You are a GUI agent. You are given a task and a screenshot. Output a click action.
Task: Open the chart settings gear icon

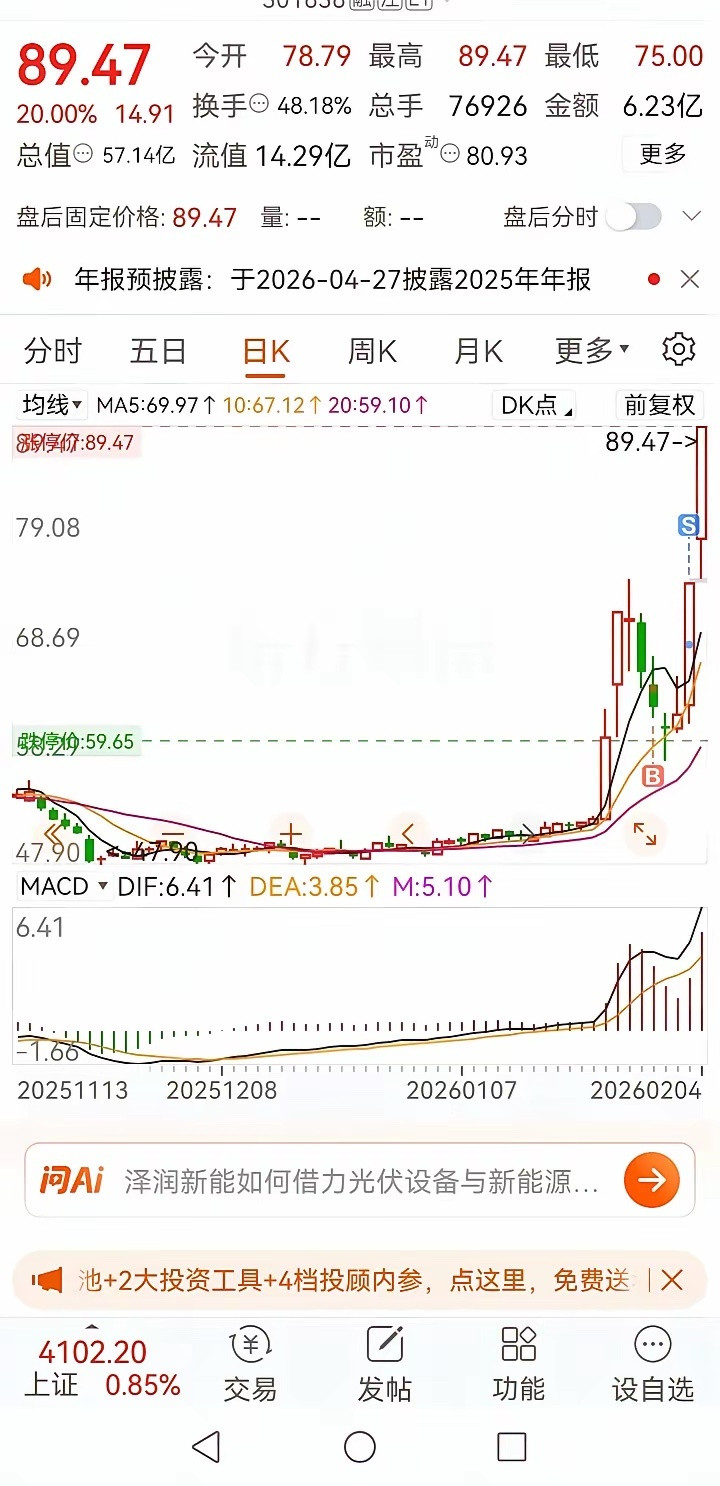coord(677,349)
